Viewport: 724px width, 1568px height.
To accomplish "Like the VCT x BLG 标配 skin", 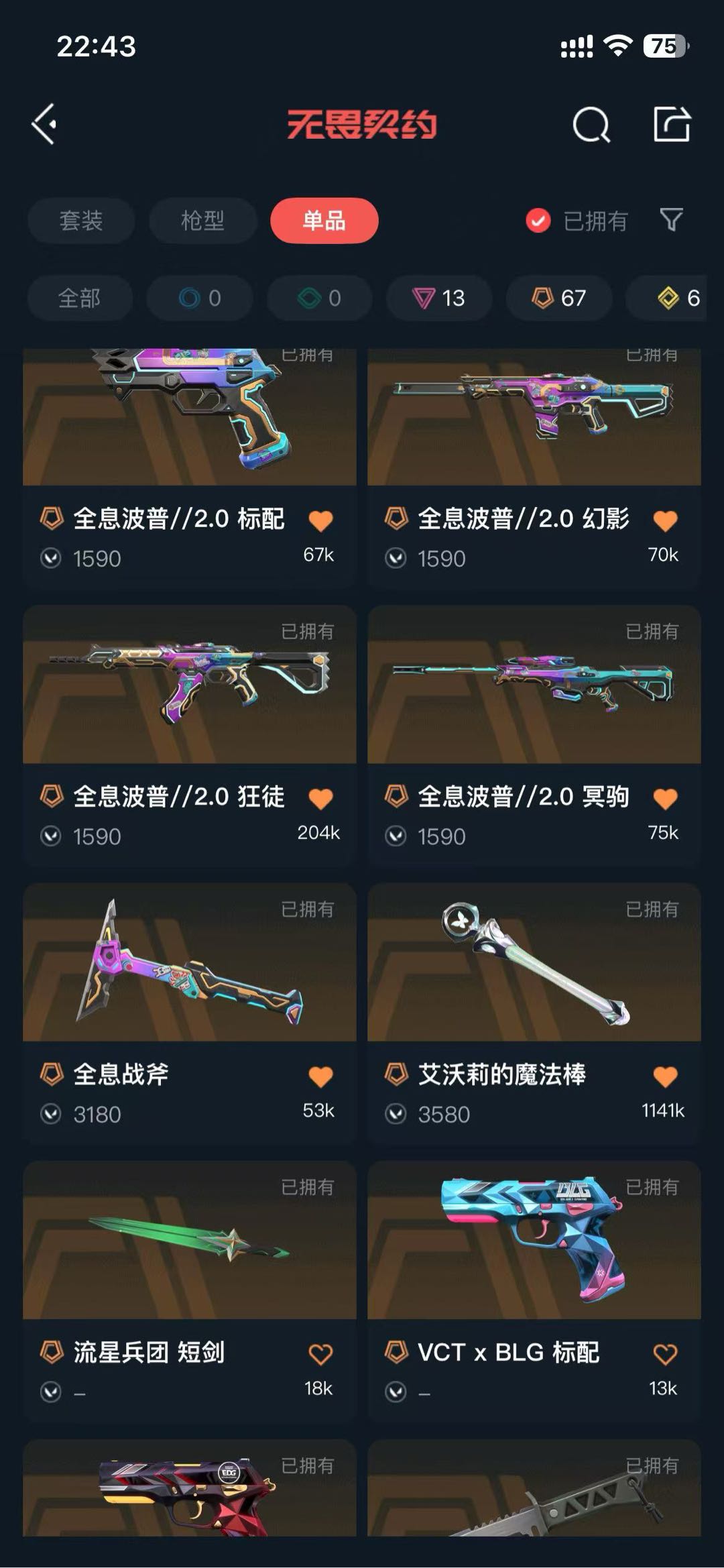I will (x=665, y=1355).
